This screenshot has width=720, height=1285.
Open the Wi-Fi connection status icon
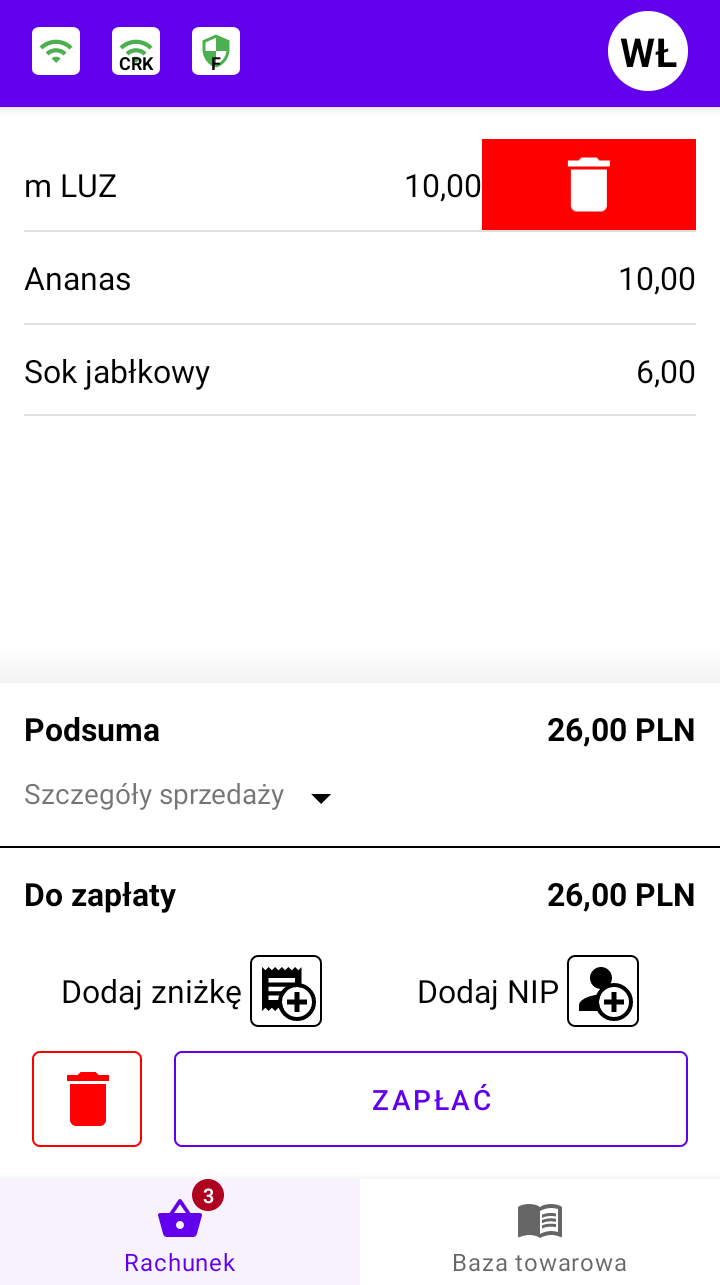56,51
